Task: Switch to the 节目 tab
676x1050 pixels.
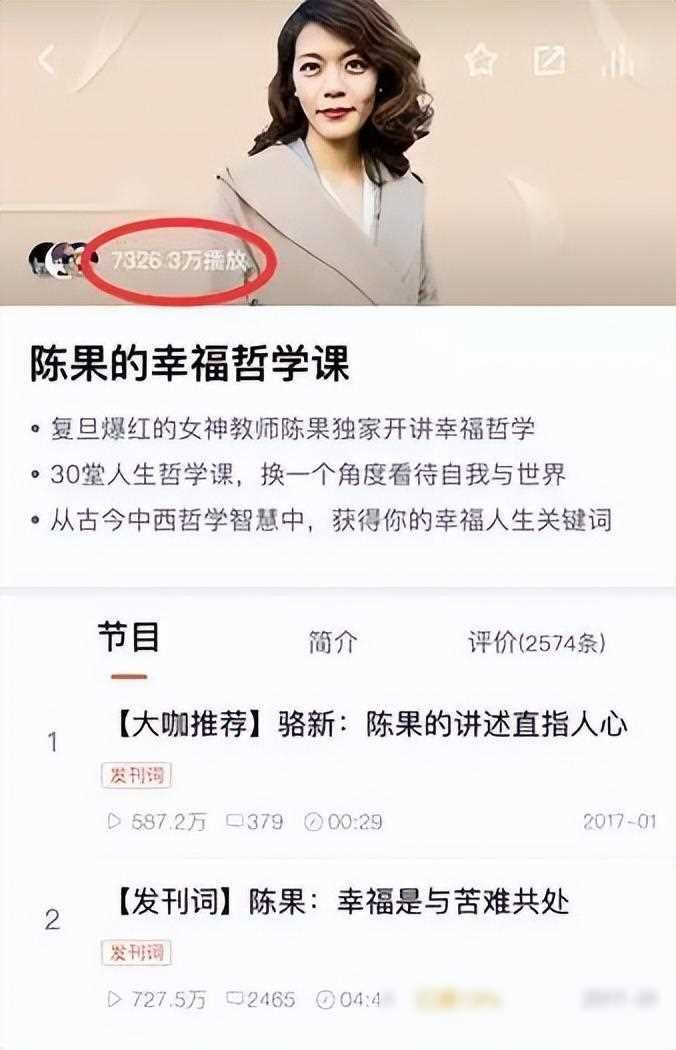Action: point(128,638)
